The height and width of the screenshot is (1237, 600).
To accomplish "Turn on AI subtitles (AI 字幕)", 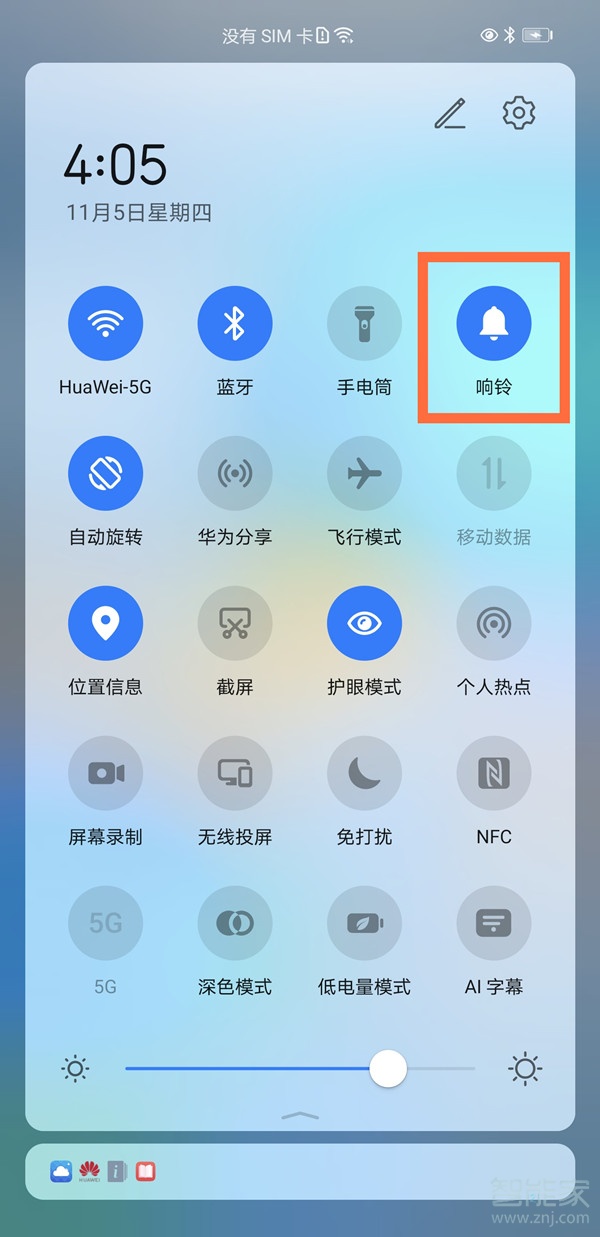I will pyautogui.click(x=494, y=923).
